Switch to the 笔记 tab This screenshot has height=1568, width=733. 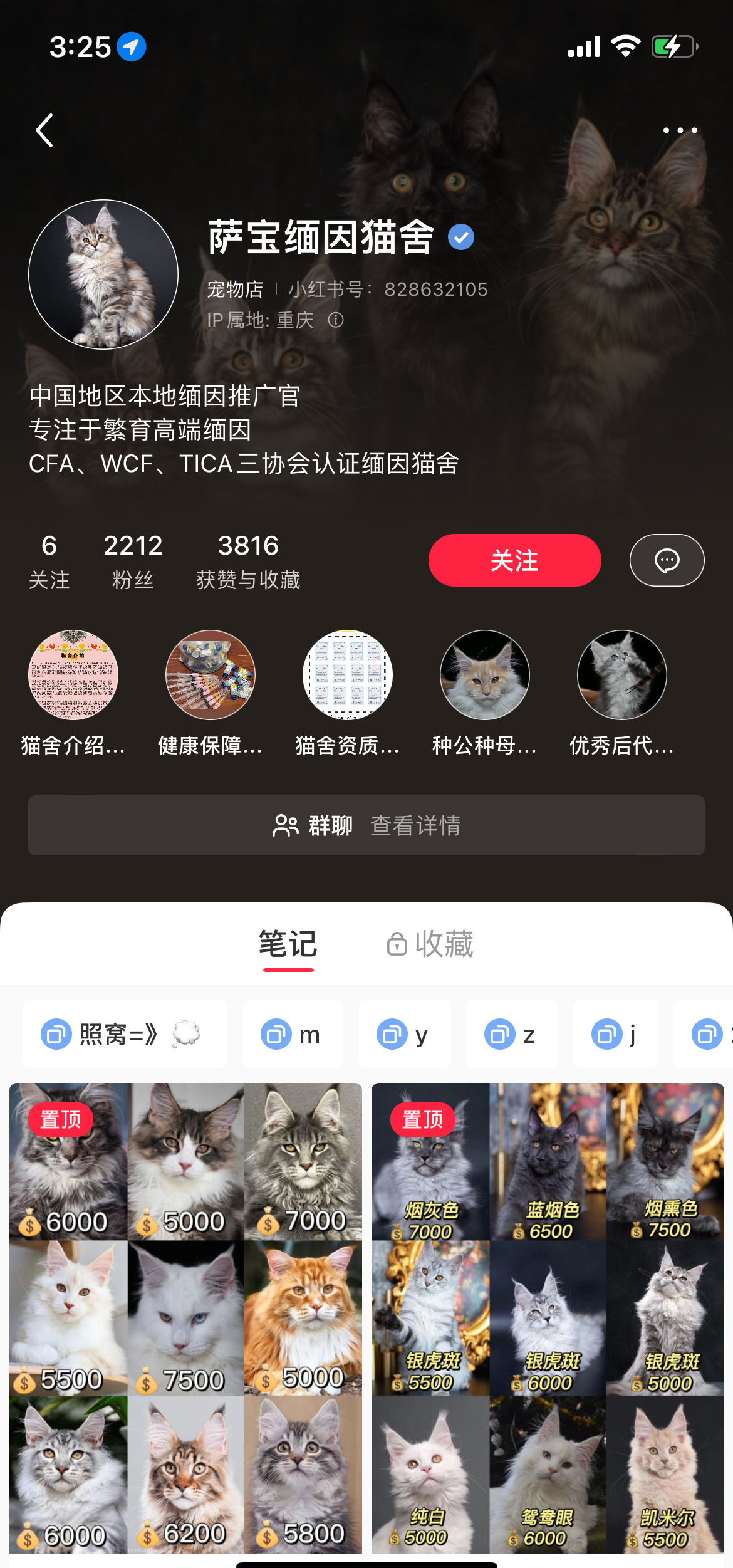[288, 944]
